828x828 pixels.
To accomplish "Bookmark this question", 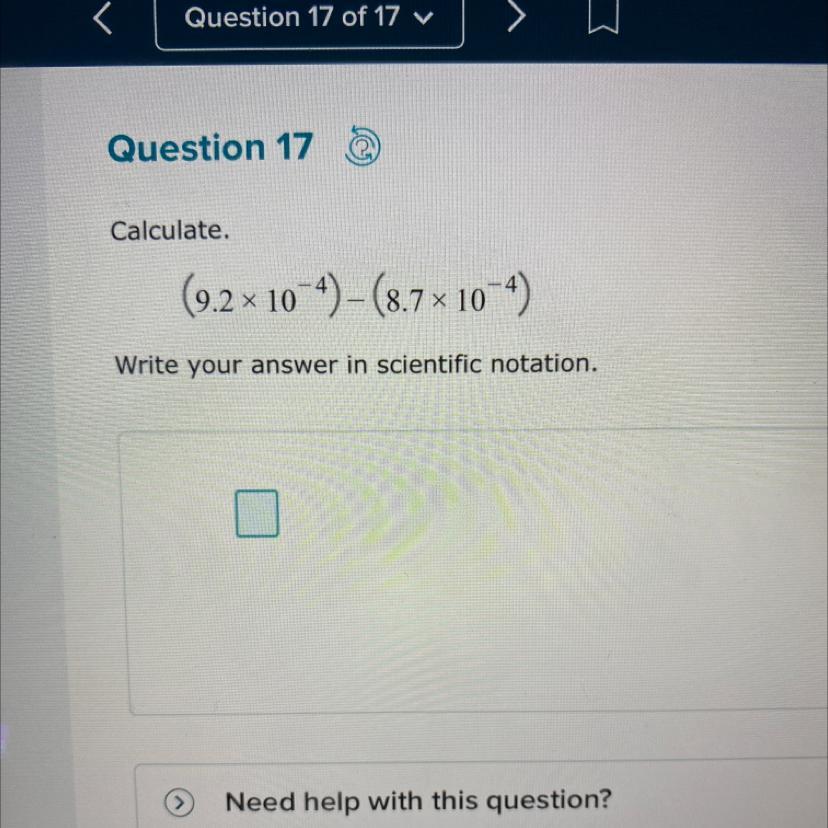I will 604,16.
